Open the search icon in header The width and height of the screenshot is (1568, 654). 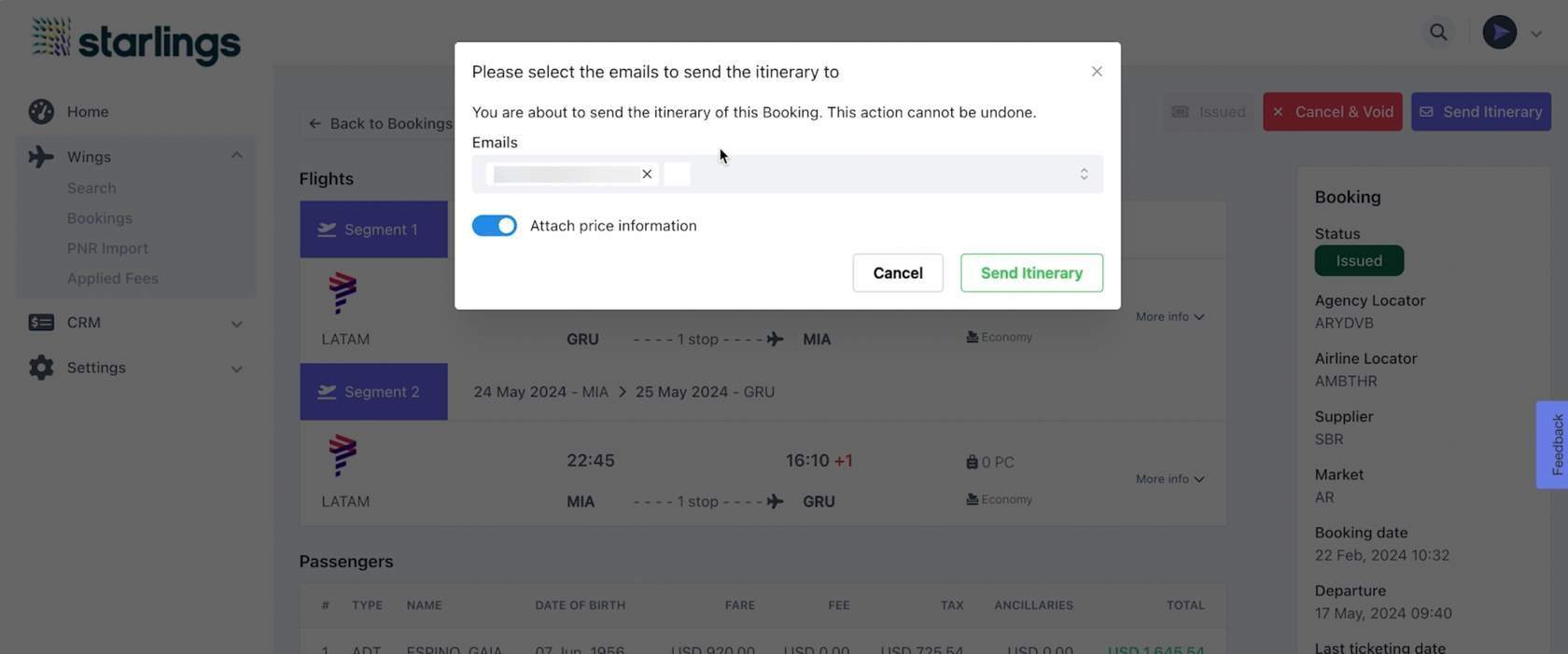(1438, 33)
